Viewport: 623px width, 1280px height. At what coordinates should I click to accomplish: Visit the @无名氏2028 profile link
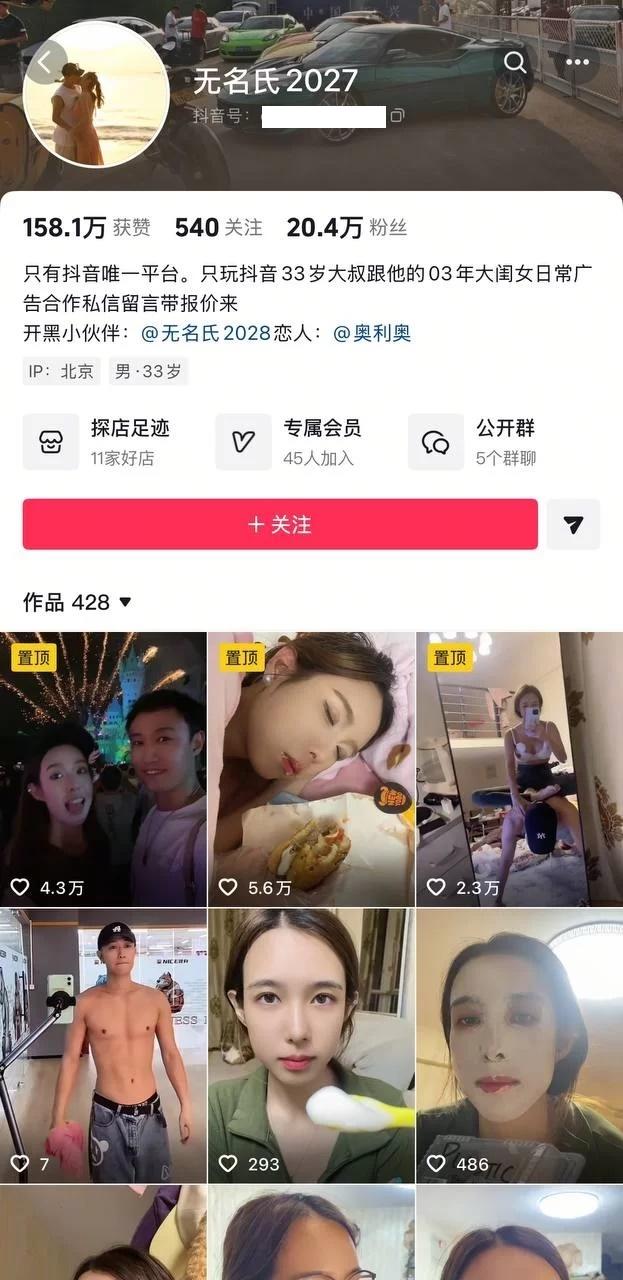[x=206, y=333]
